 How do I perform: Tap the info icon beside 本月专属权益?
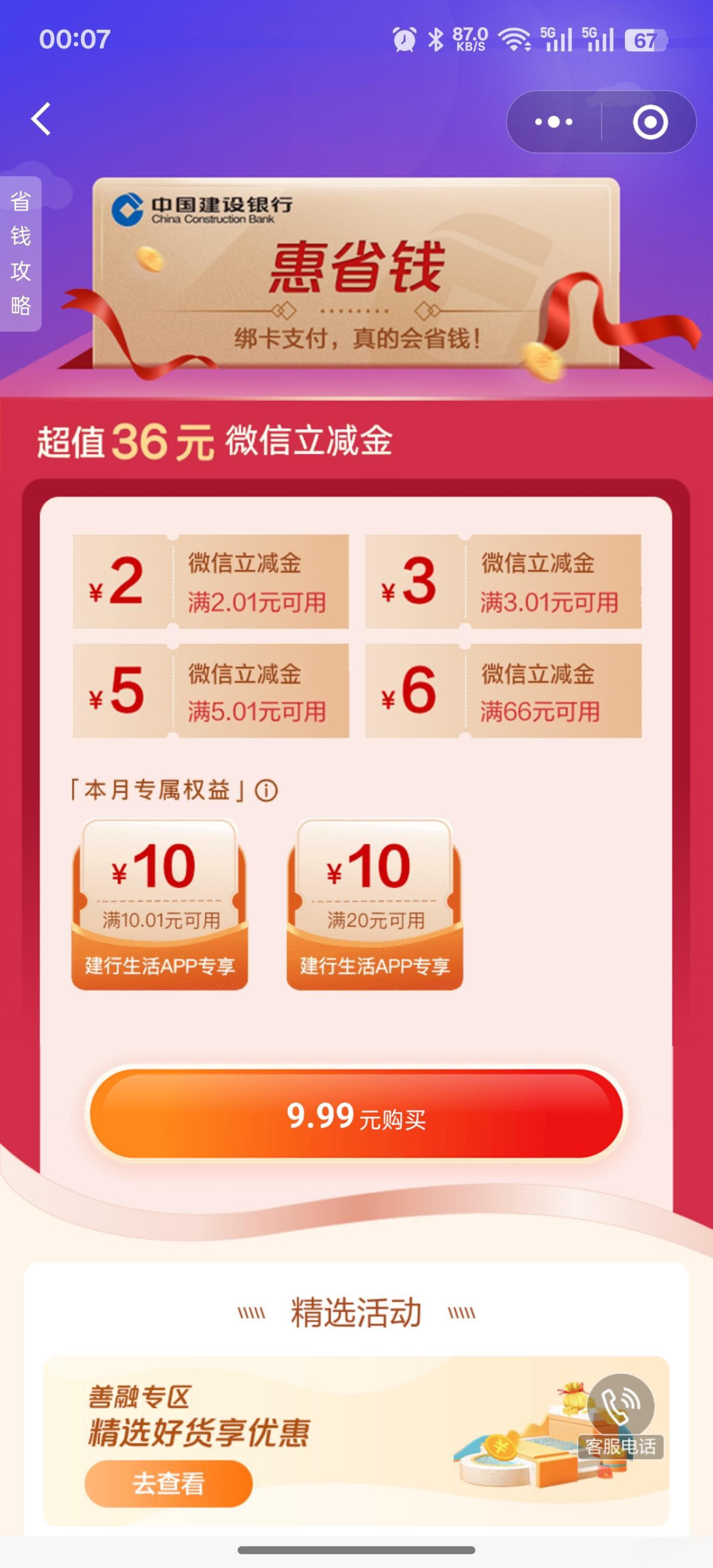pos(266,791)
